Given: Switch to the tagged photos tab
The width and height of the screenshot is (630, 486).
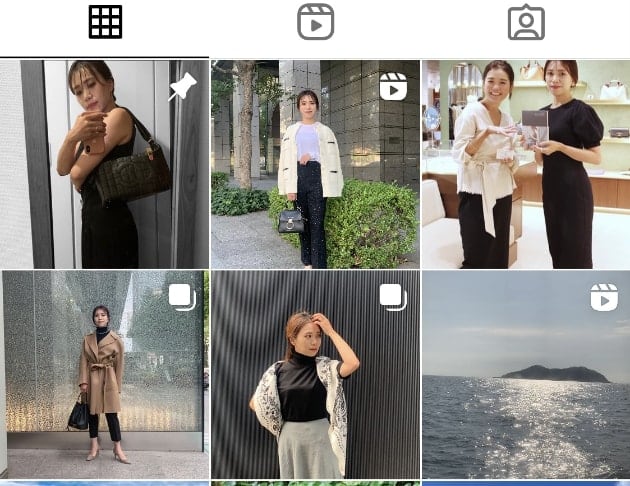Looking at the screenshot, I should pyautogui.click(x=525, y=23).
